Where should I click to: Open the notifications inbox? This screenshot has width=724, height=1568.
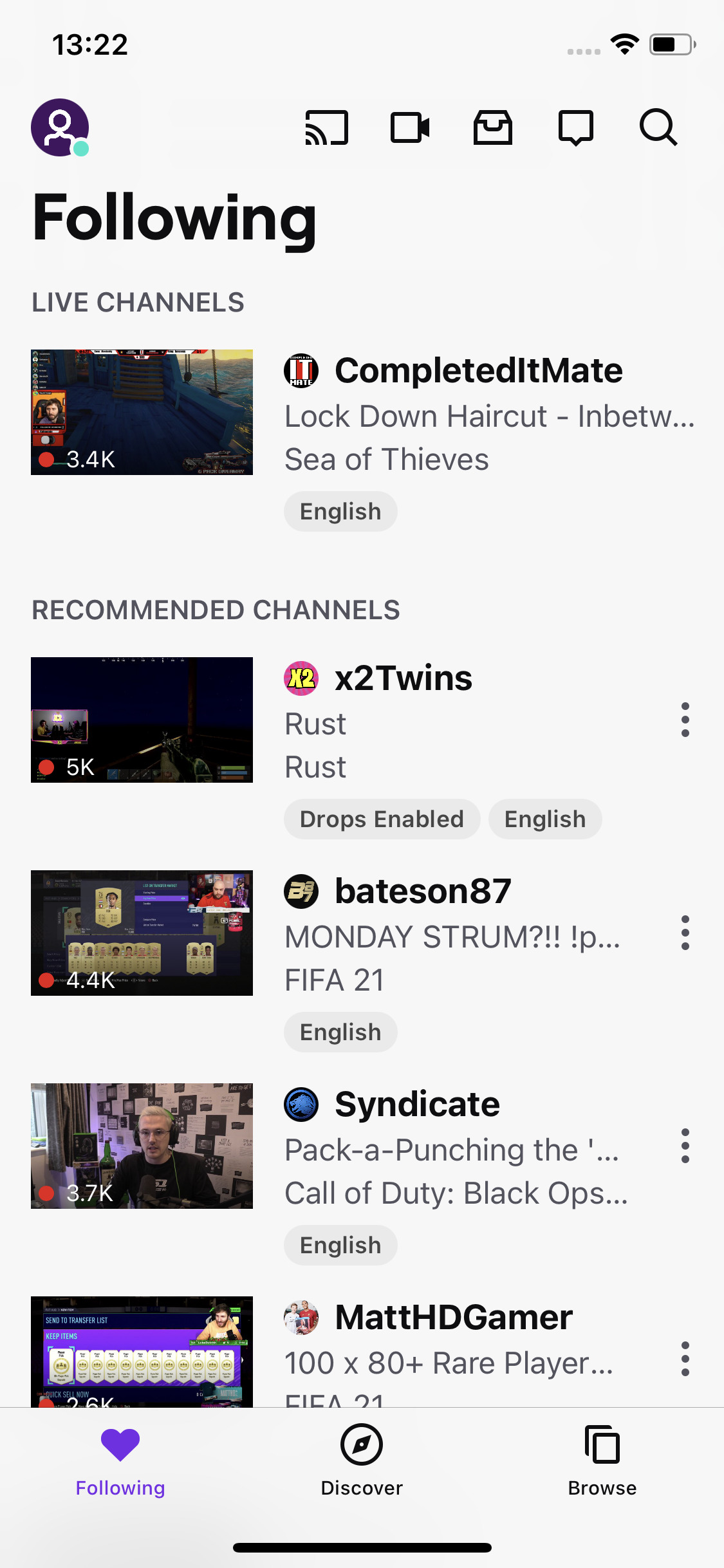tap(493, 127)
